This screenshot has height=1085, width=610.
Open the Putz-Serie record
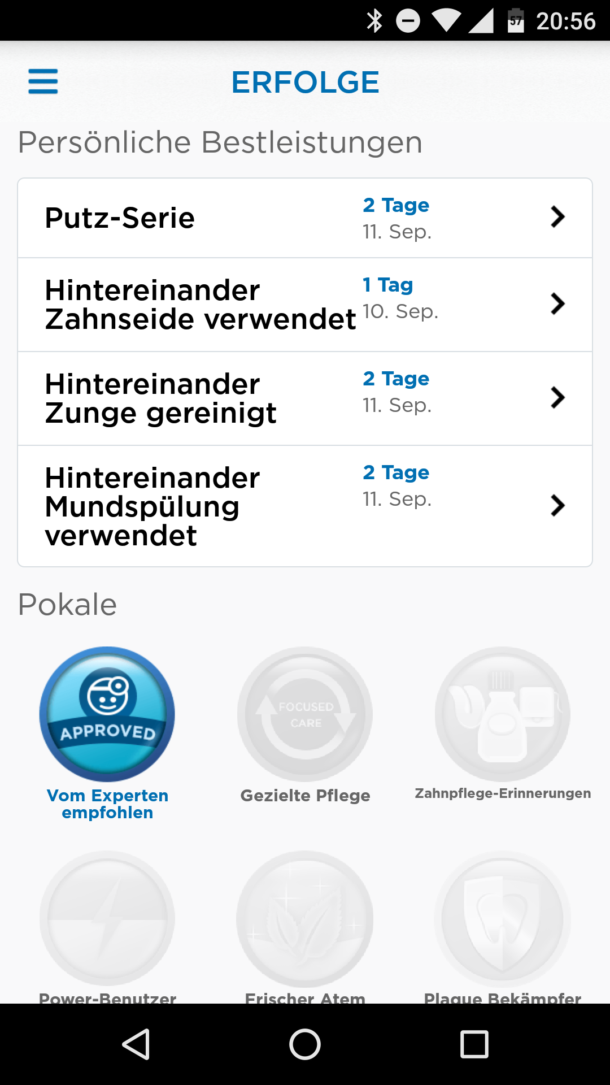[304, 218]
